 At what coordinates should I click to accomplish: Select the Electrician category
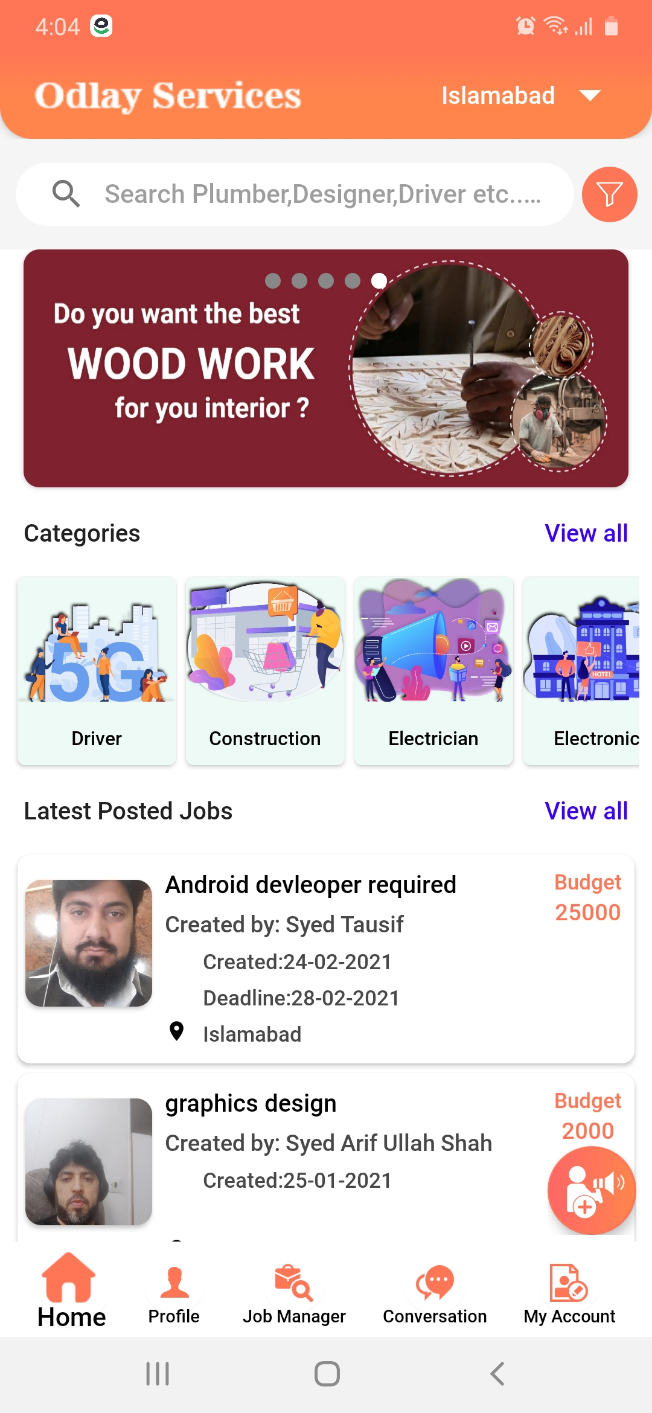click(x=434, y=671)
